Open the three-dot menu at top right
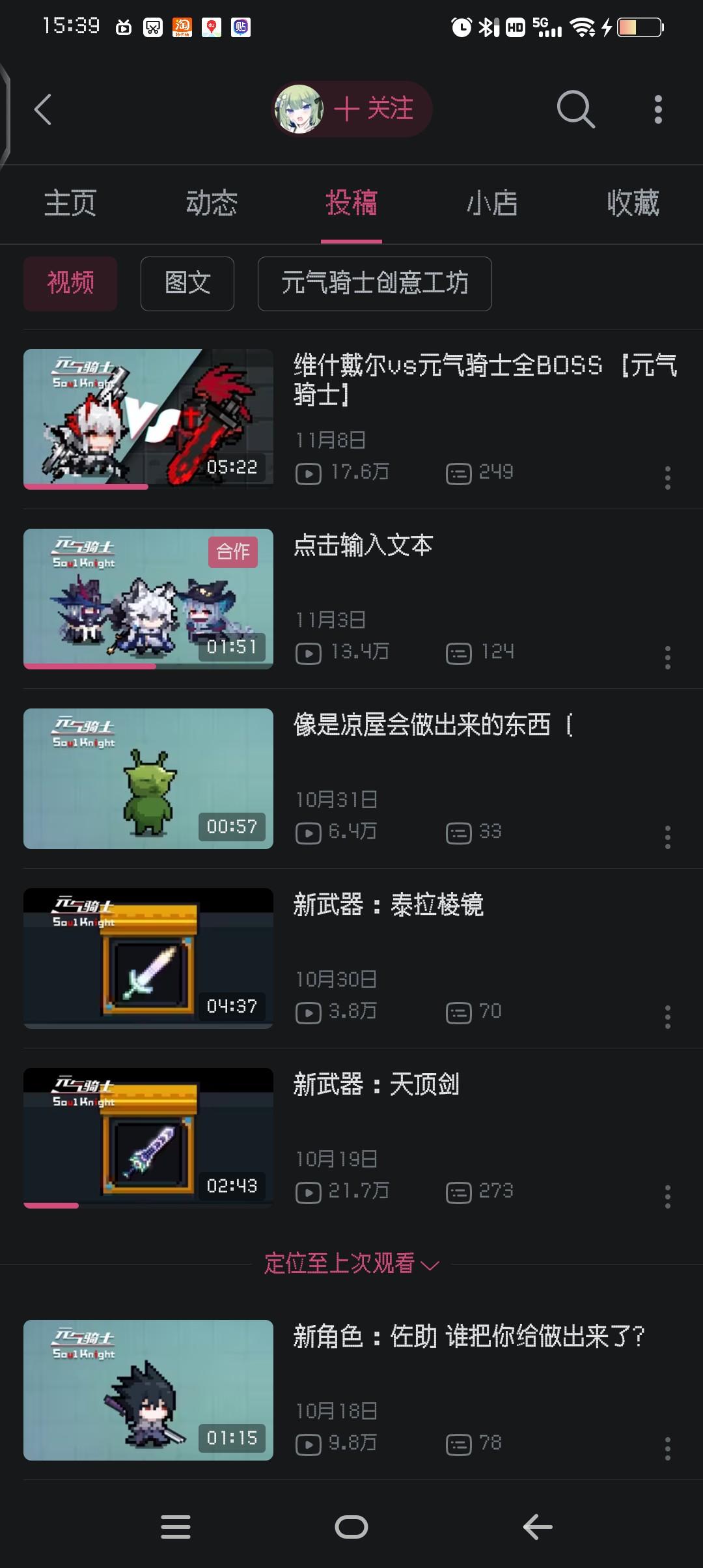Image resolution: width=703 pixels, height=1568 pixels. point(658,109)
